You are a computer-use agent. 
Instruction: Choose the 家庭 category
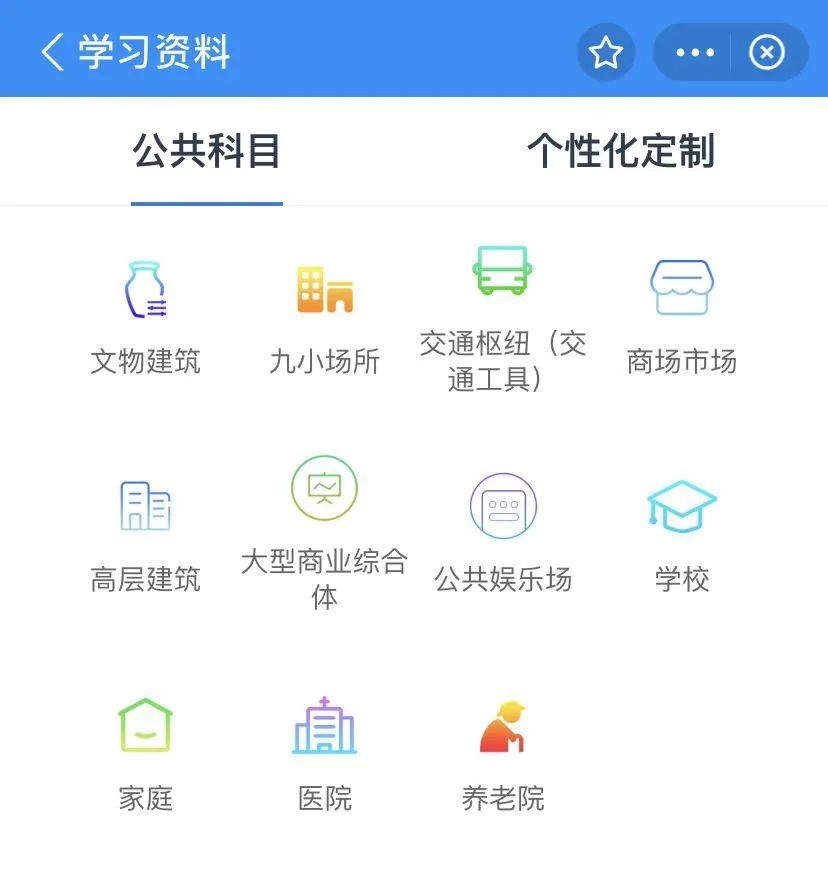[x=146, y=752]
